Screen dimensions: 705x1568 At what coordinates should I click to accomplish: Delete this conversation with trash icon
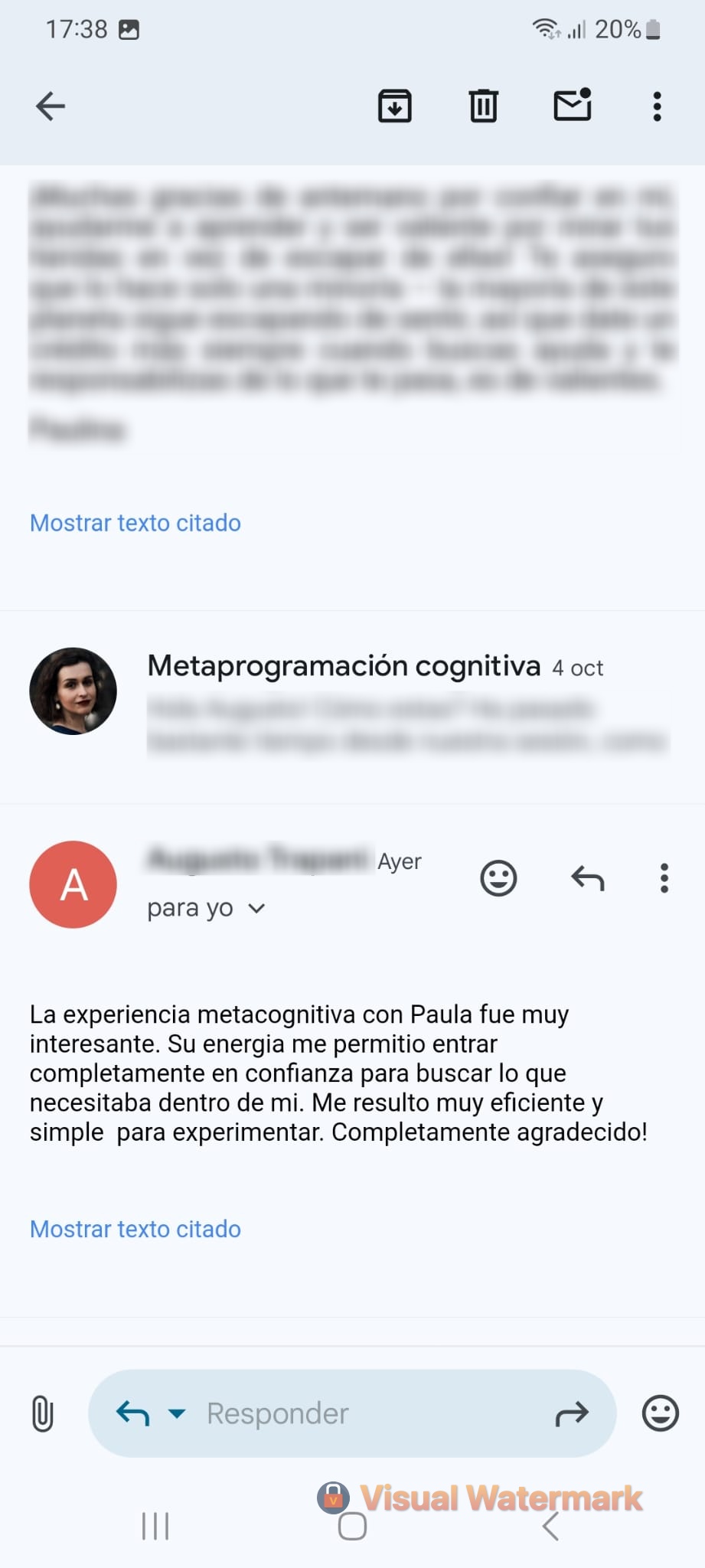[x=483, y=106]
